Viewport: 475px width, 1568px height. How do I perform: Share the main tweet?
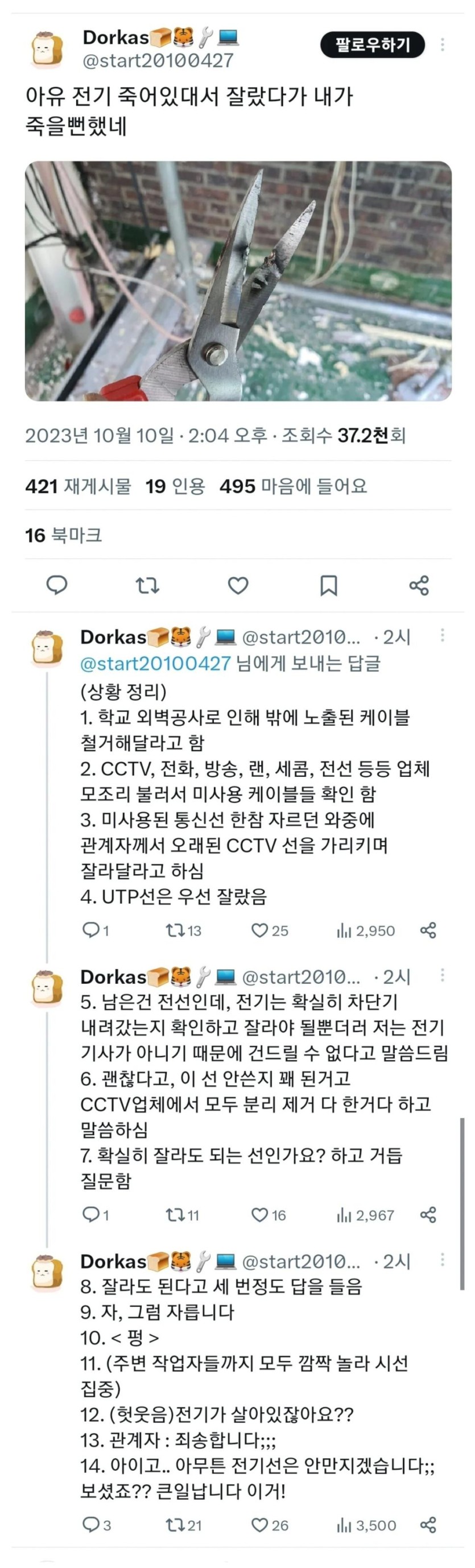click(x=419, y=586)
